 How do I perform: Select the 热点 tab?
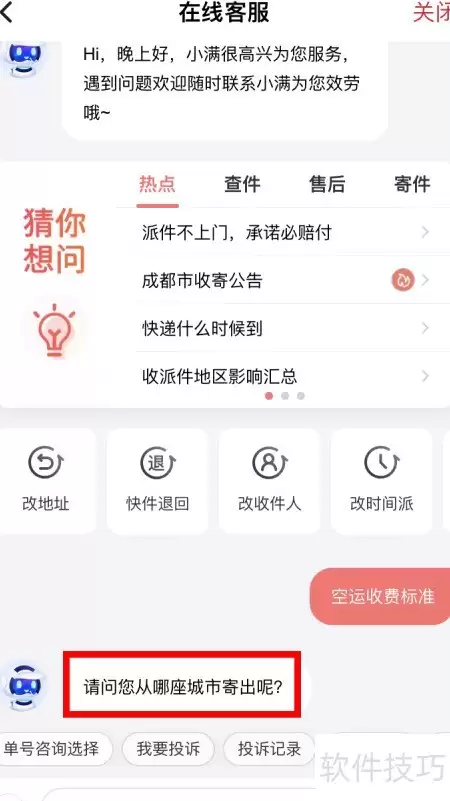click(x=157, y=184)
